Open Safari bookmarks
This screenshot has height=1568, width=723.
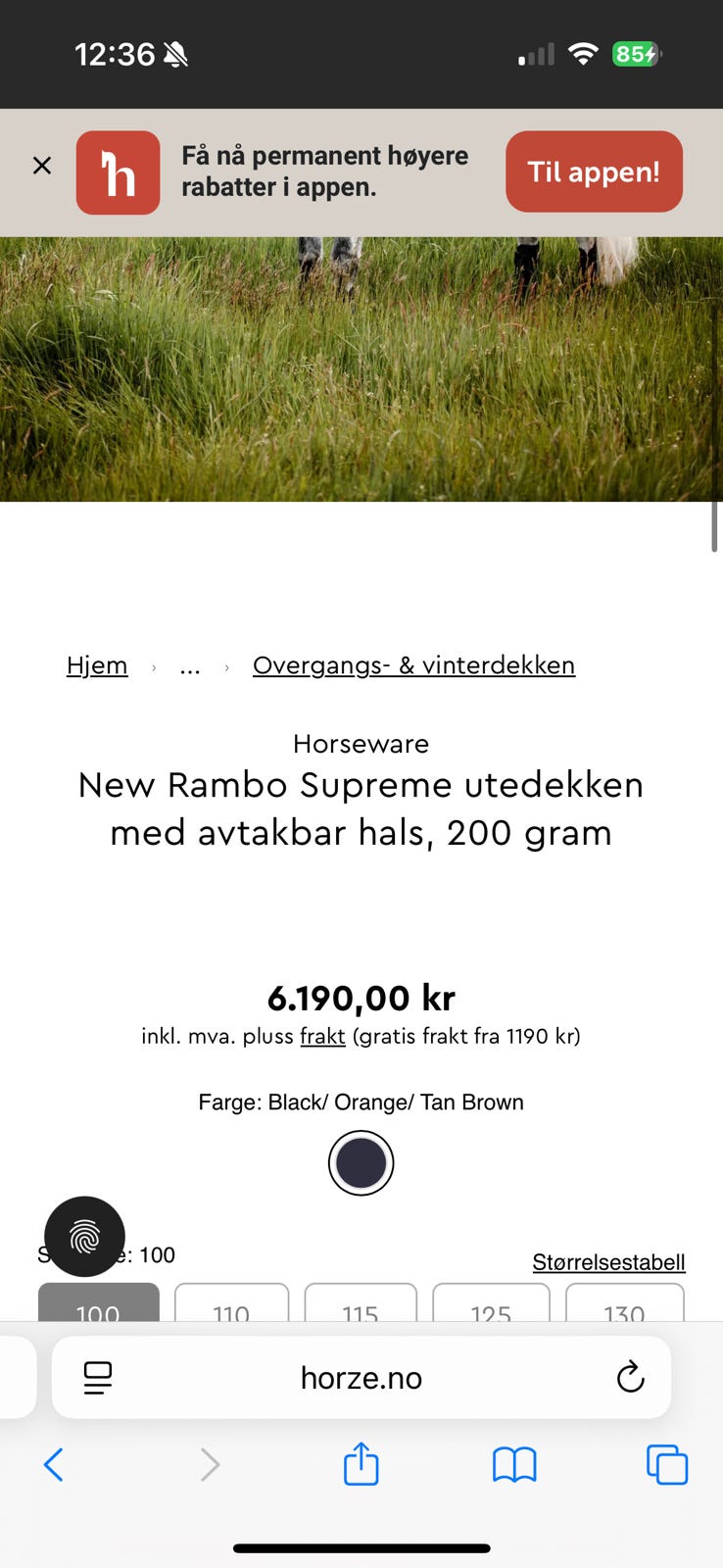513,1465
